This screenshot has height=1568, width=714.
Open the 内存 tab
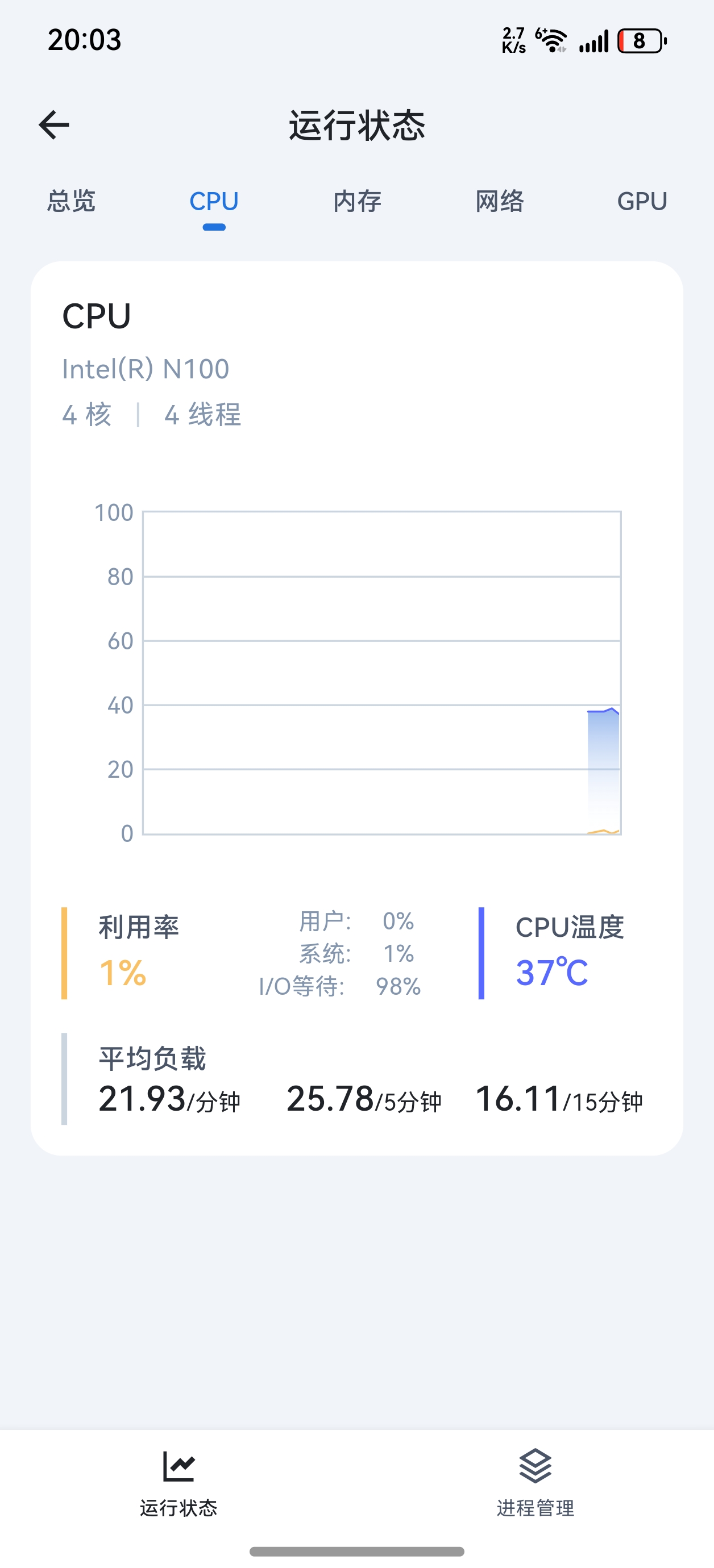click(x=357, y=202)
